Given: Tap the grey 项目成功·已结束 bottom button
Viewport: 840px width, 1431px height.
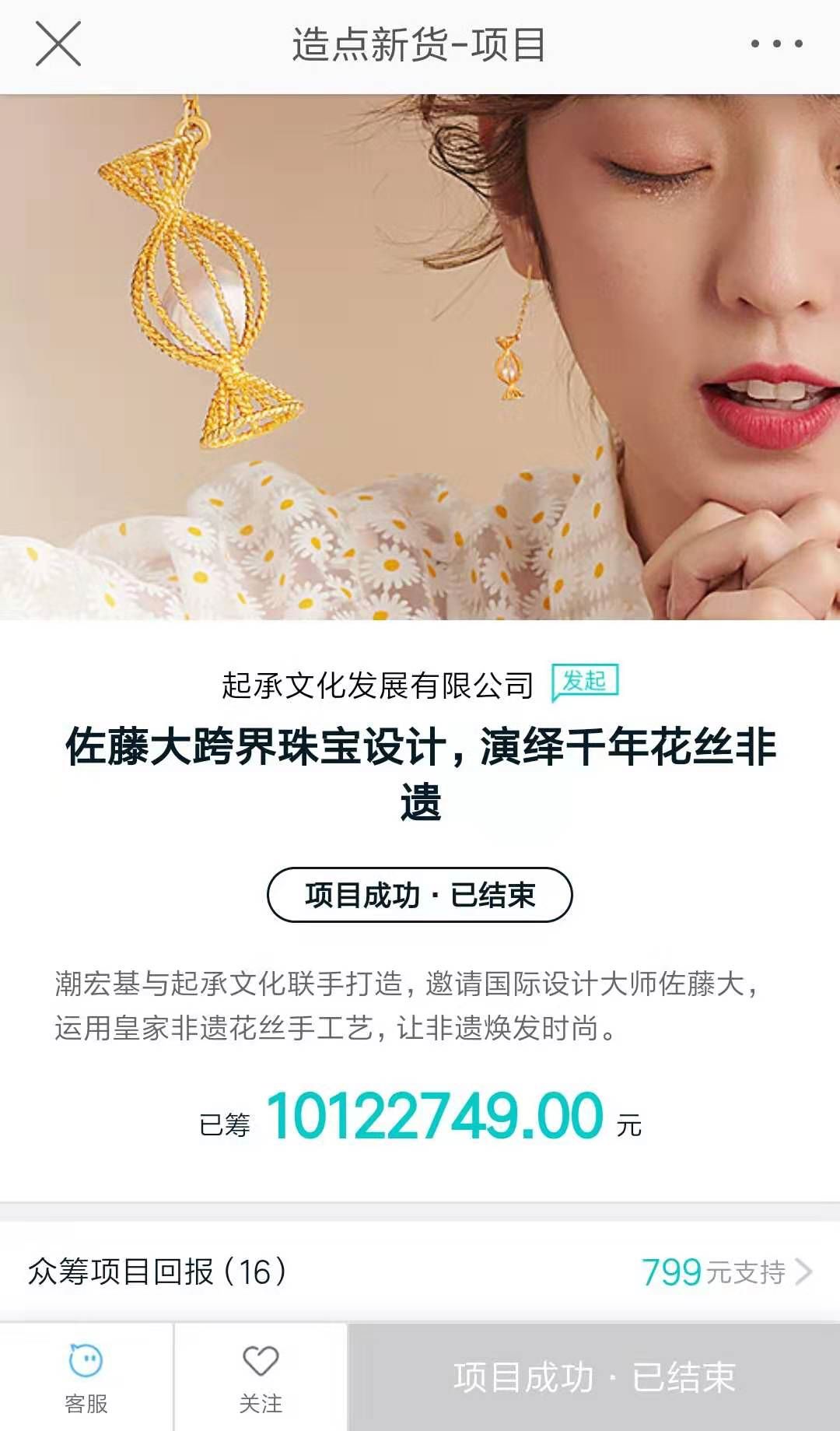Looking at the screenshot, I should (x=594, y=1378).
